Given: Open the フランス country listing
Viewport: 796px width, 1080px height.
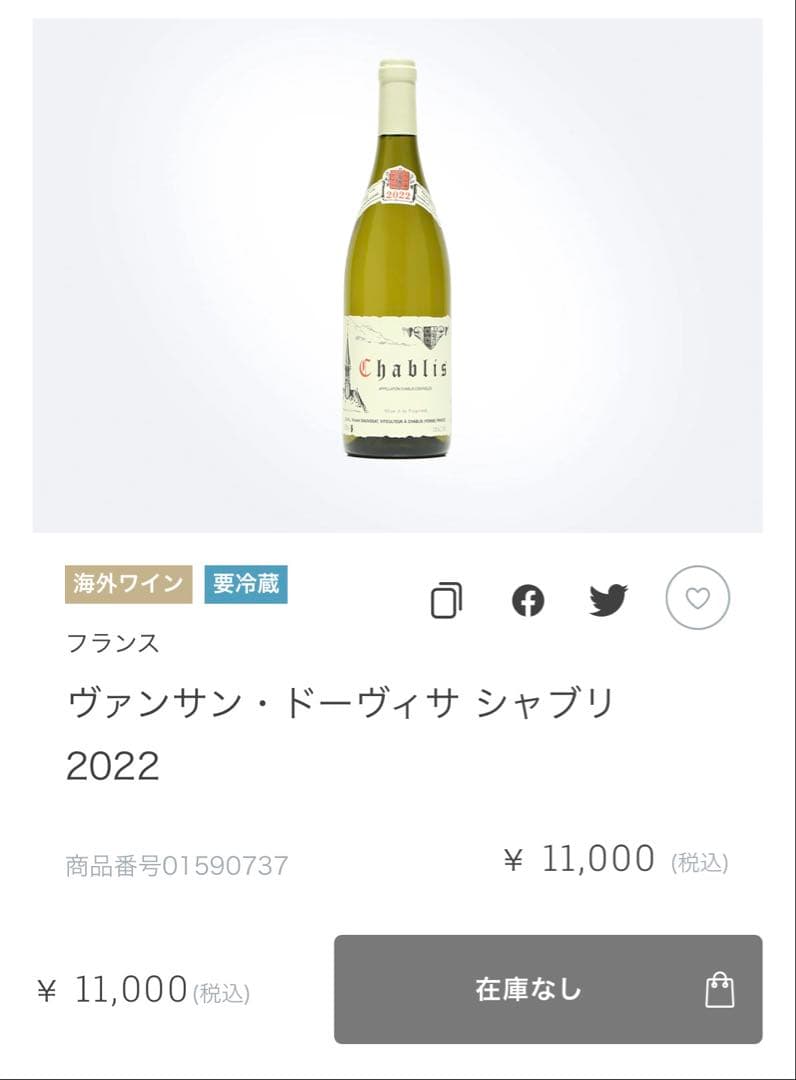Looking at the screenshot, I should coord(112,644).
